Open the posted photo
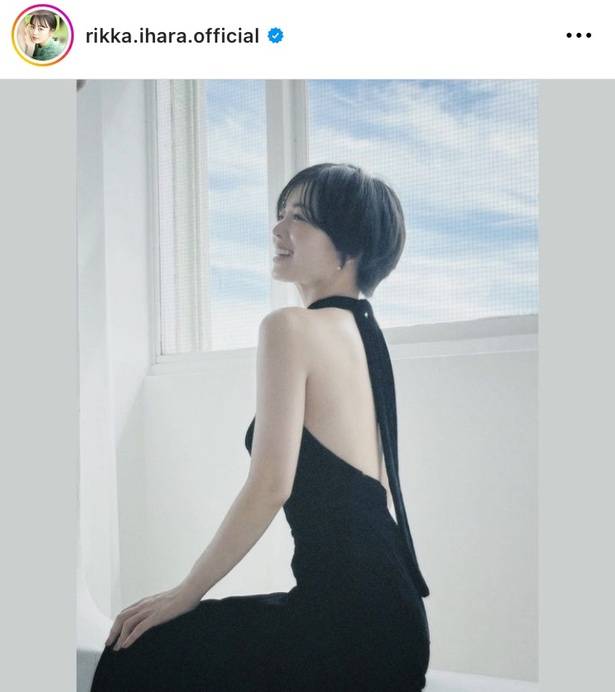The image size is (615, 692). tap(307, 385)
